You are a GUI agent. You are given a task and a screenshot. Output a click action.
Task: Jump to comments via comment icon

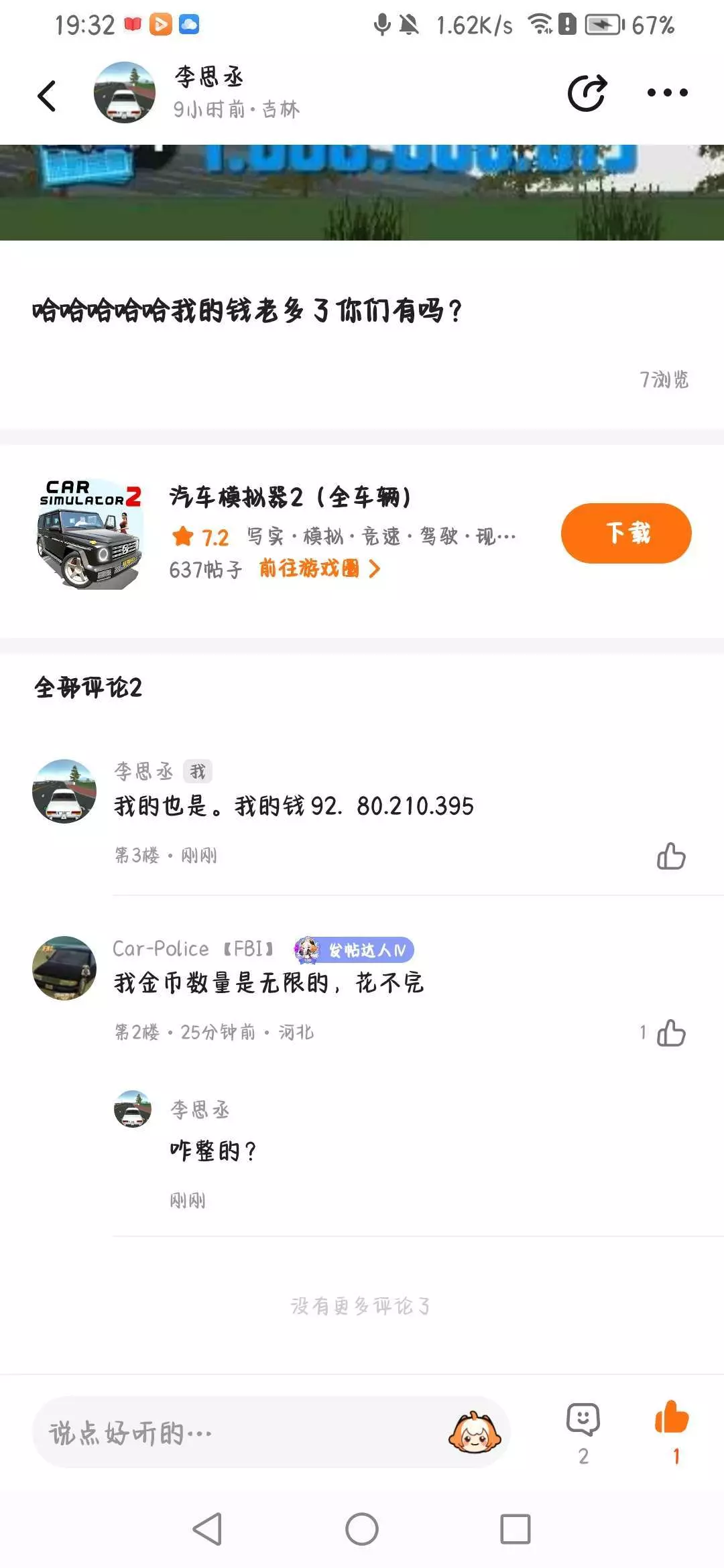[x=583, y=1431]
